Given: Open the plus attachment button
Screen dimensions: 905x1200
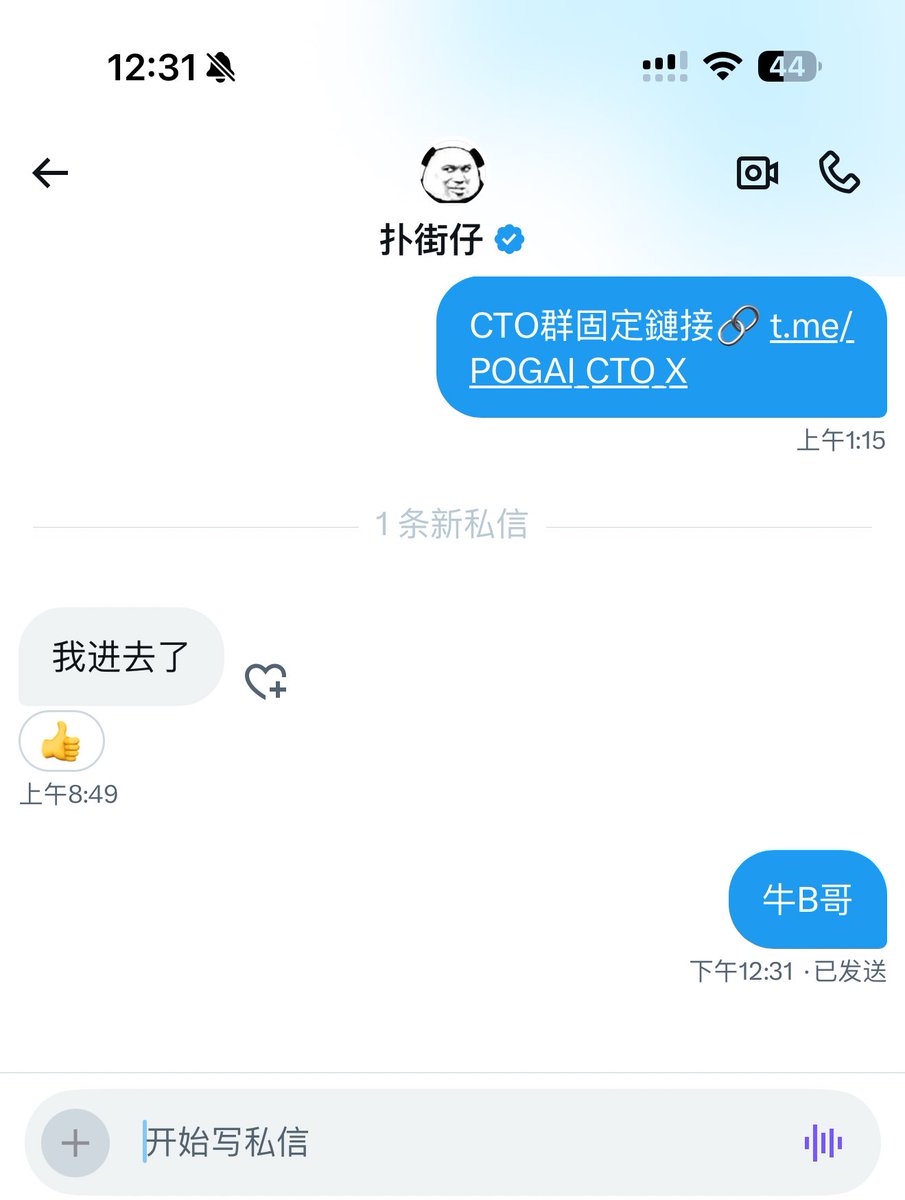Looking at the screenshot, I should click(x=75, y=1142).
